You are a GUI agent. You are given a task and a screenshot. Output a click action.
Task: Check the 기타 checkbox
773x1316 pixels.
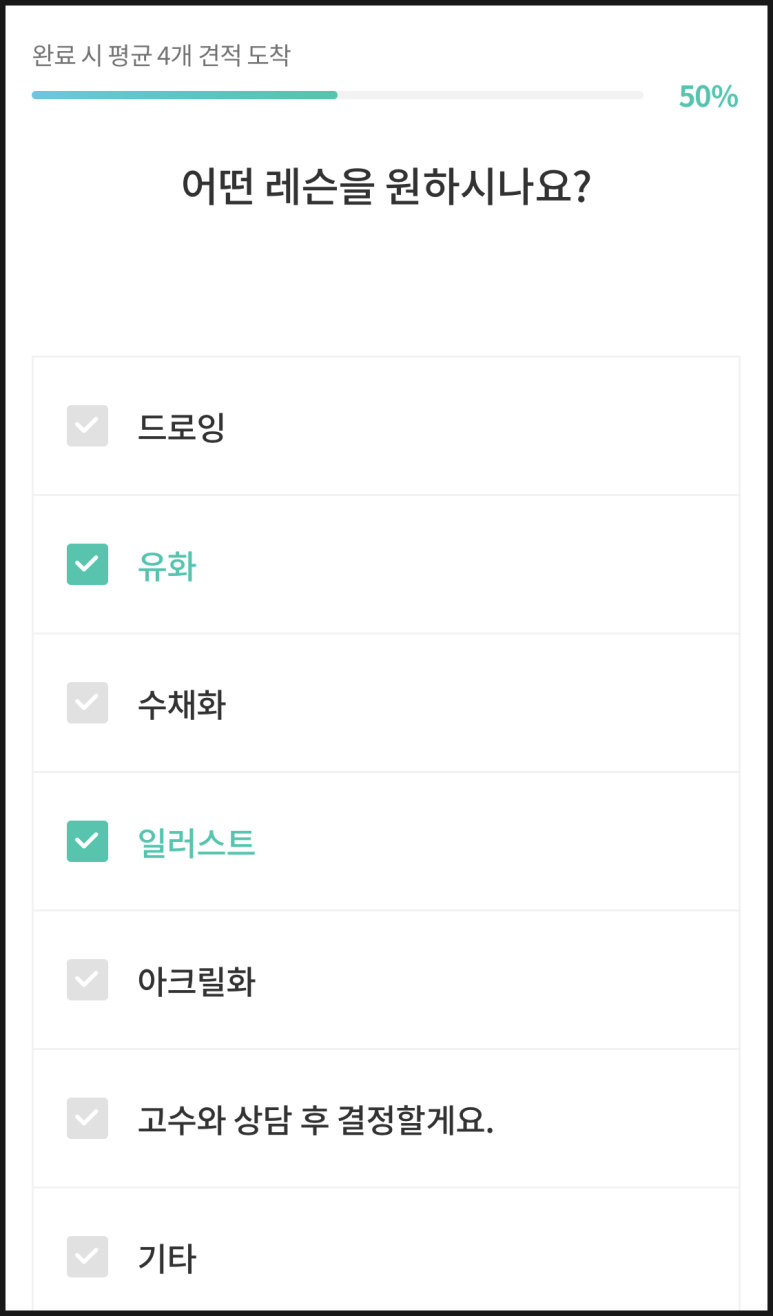coord(87,1257)
